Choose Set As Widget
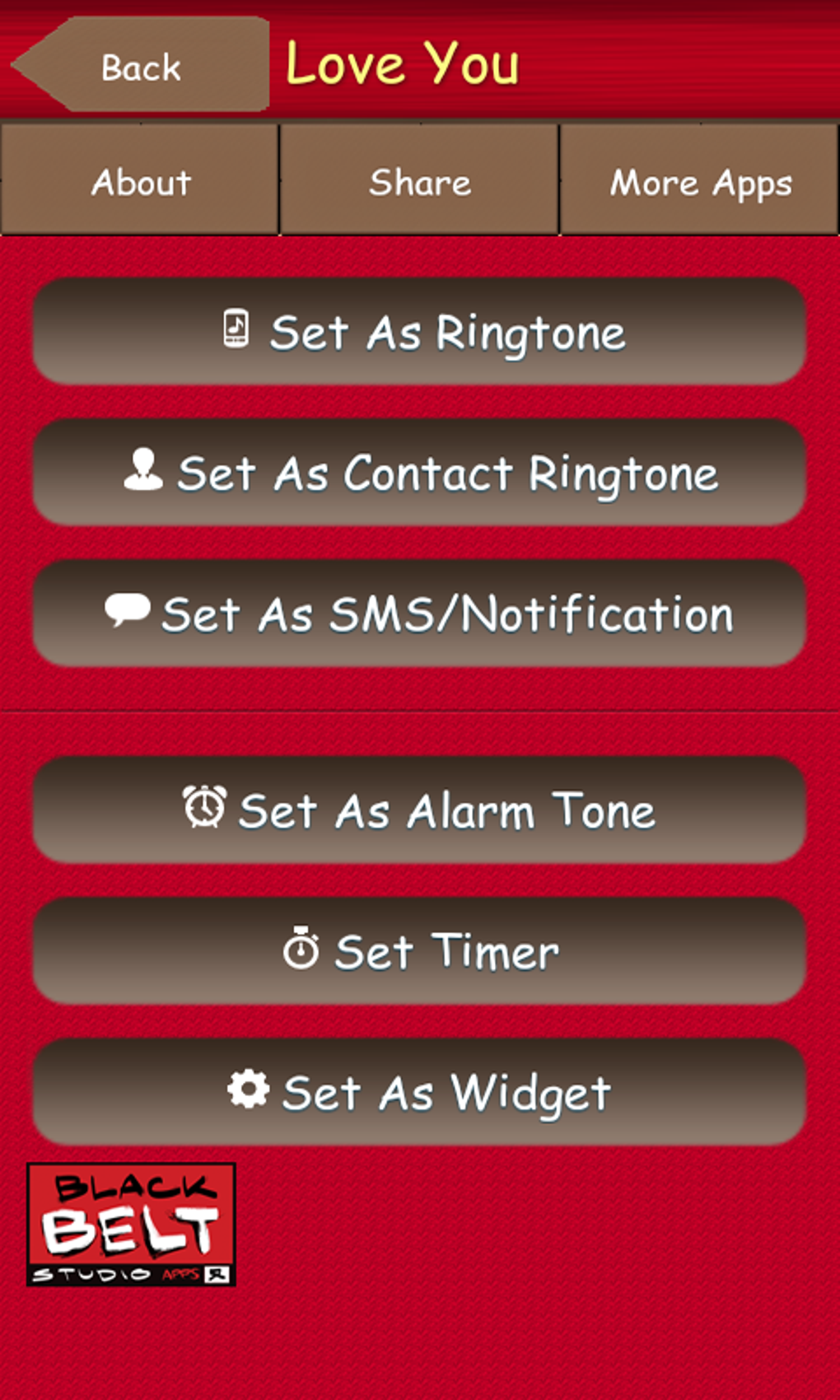The image size is (840, 1400). click(x=420, y=1092)
